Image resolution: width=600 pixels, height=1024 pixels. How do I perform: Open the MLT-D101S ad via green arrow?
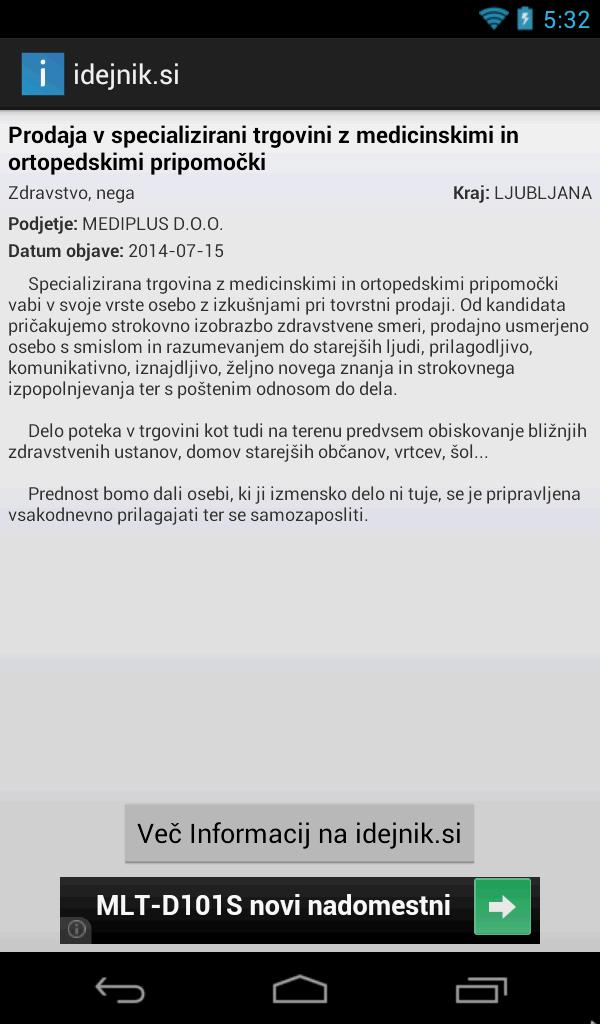(x=502, y=906)
